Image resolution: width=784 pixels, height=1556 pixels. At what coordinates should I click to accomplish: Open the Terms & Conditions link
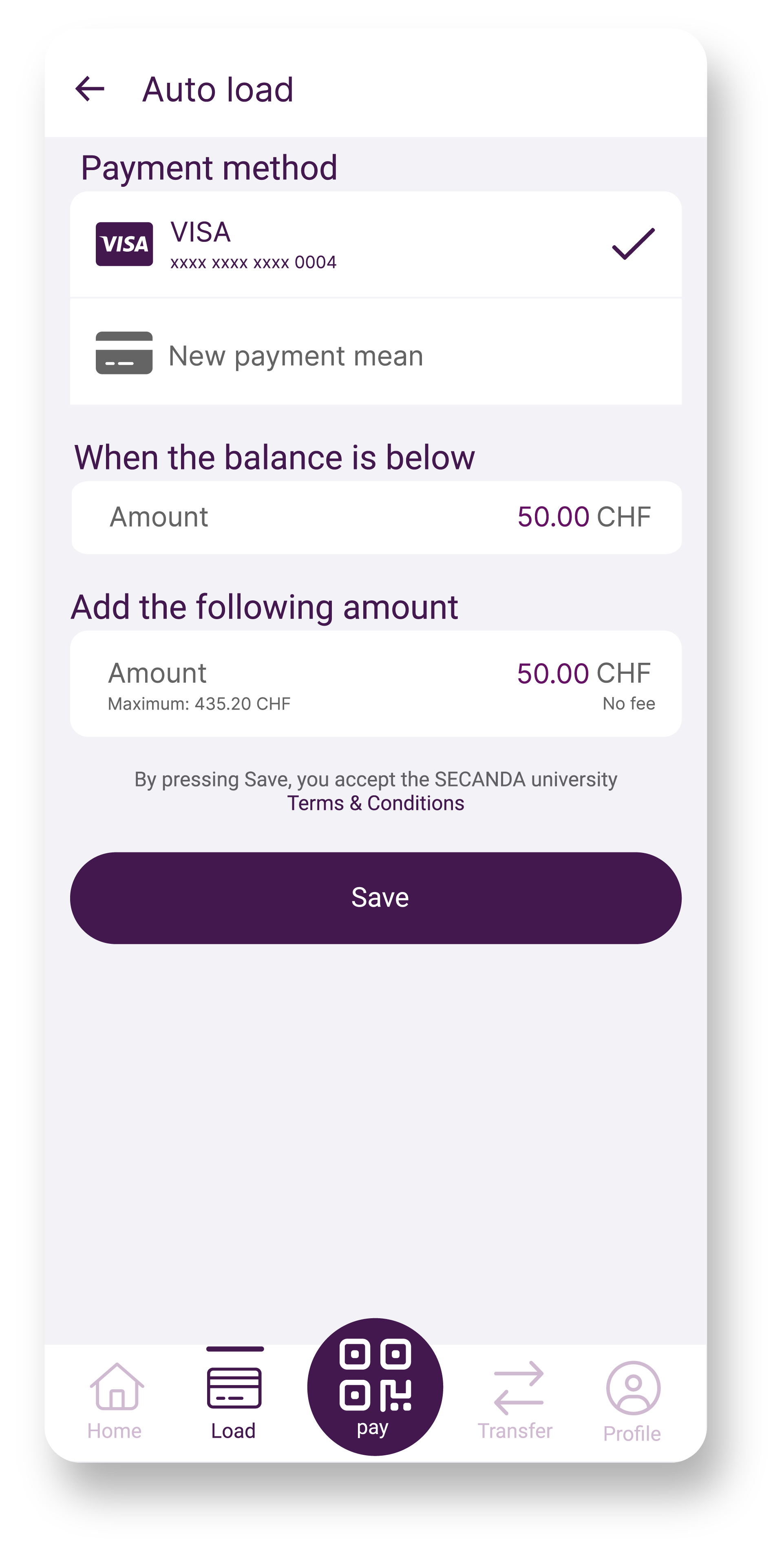click(x=375, y=803)
